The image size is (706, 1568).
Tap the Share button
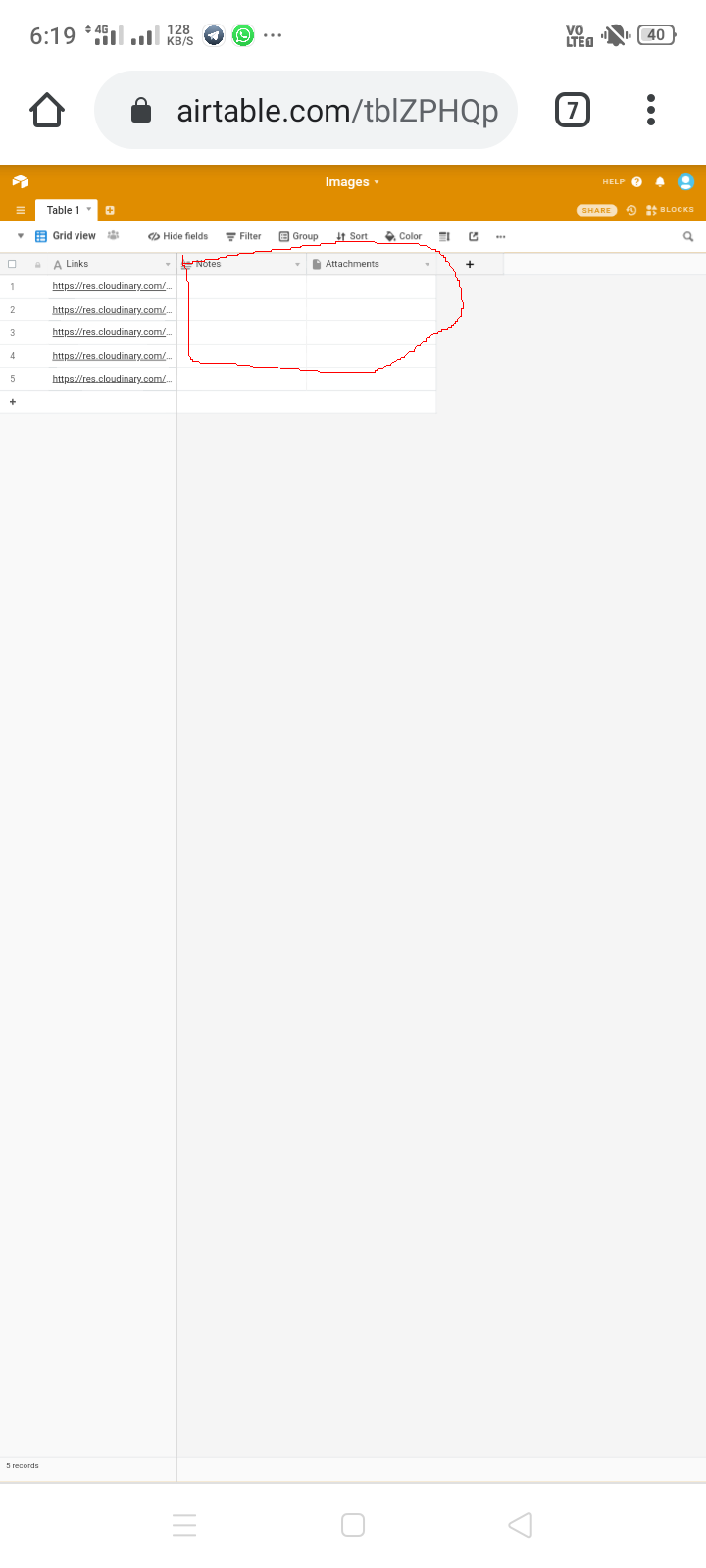596,210
